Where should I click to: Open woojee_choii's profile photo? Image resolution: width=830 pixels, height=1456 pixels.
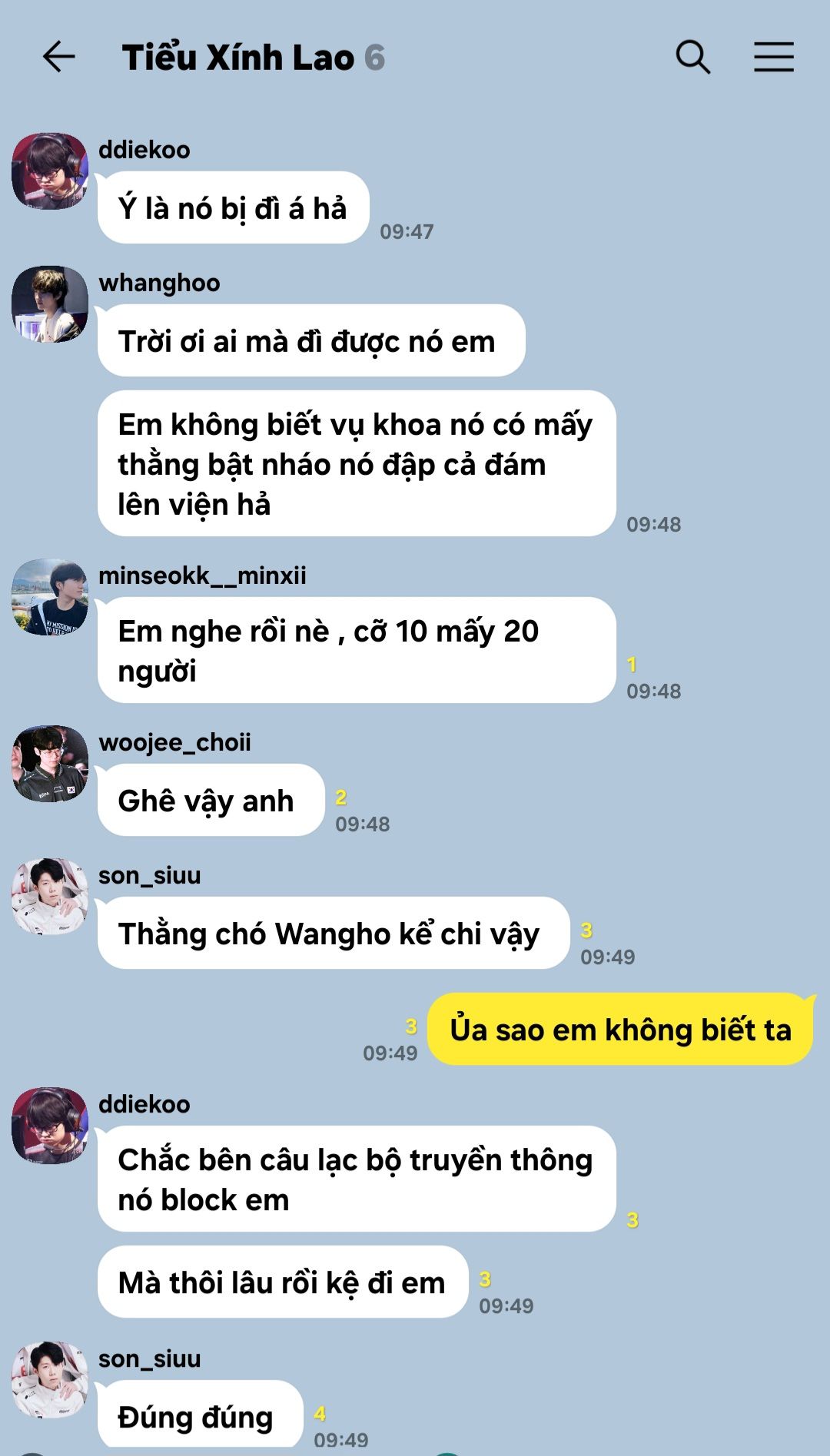click(x=50, y=764)
